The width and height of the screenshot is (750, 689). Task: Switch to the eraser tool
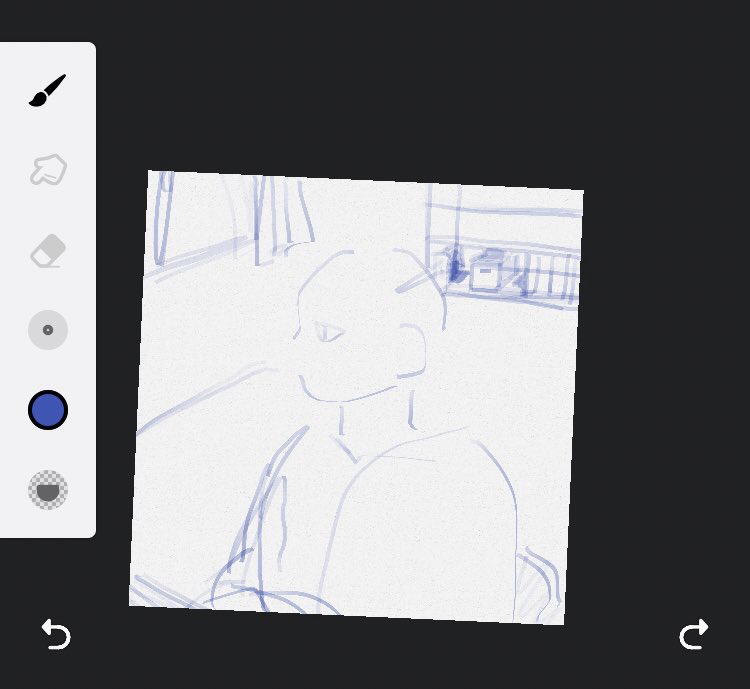[47, 250]
